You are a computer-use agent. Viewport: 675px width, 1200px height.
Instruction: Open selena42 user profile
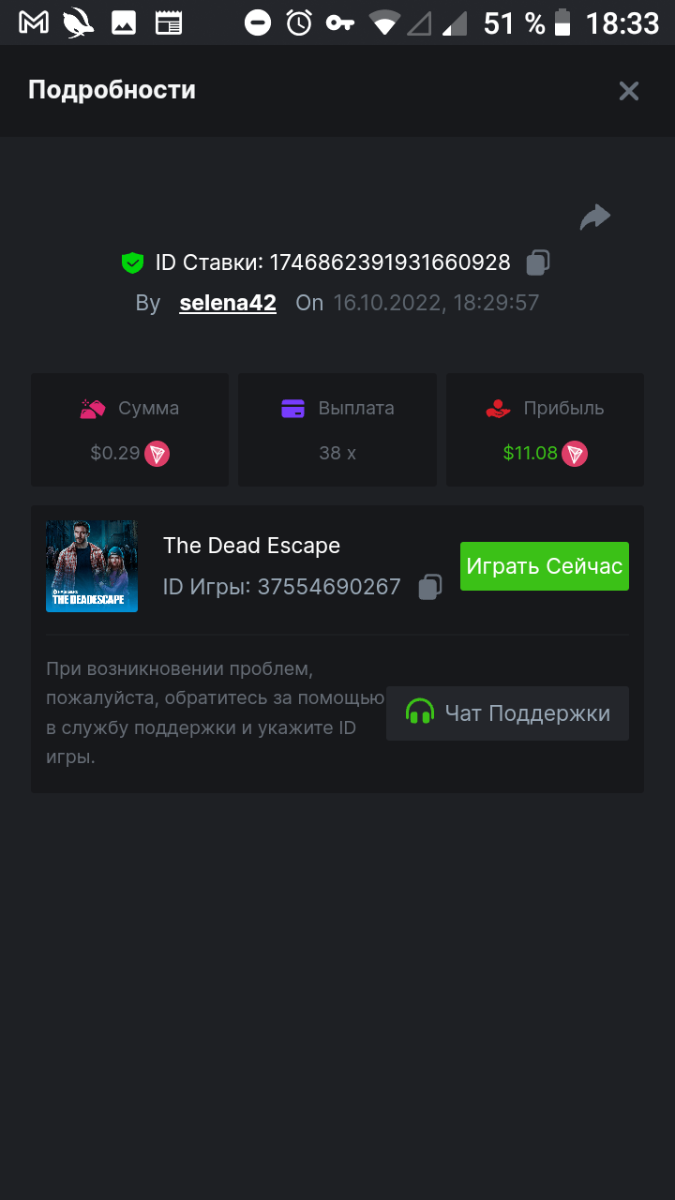click(x=228, y=303)
